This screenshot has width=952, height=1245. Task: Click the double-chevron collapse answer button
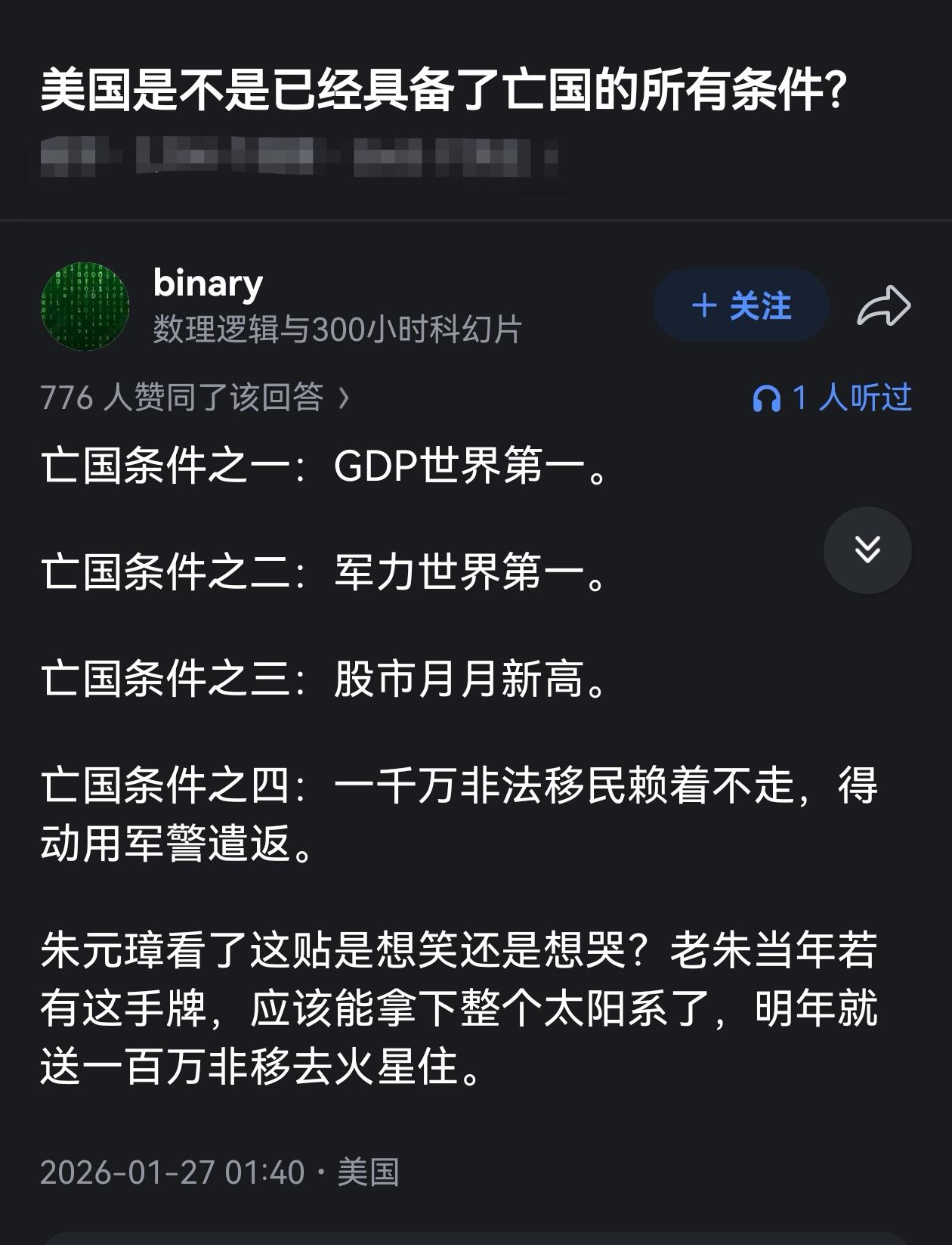[x=867, y=551]
